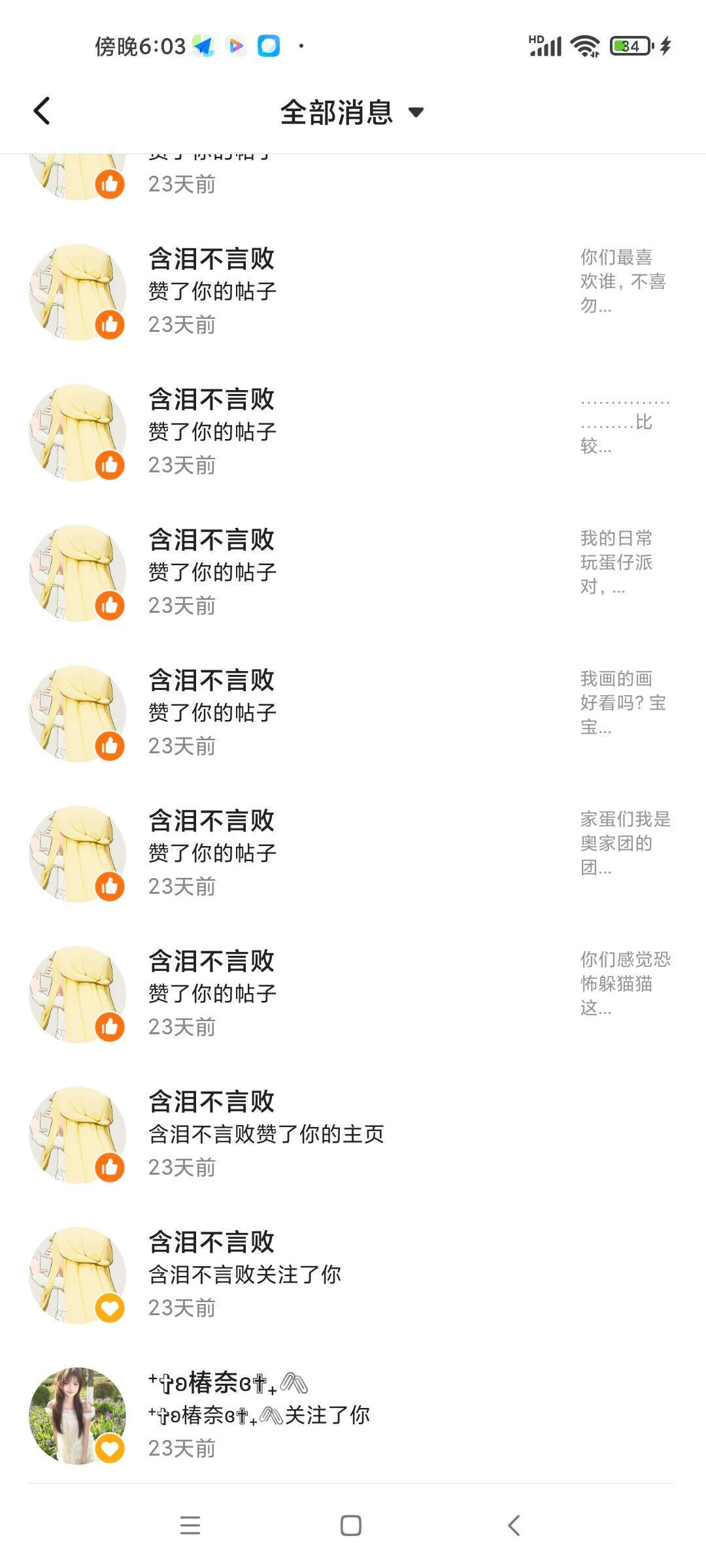The height and width of the screenshot is (1568, 706).
Task: Tap the system home button
Action: 351,1526
